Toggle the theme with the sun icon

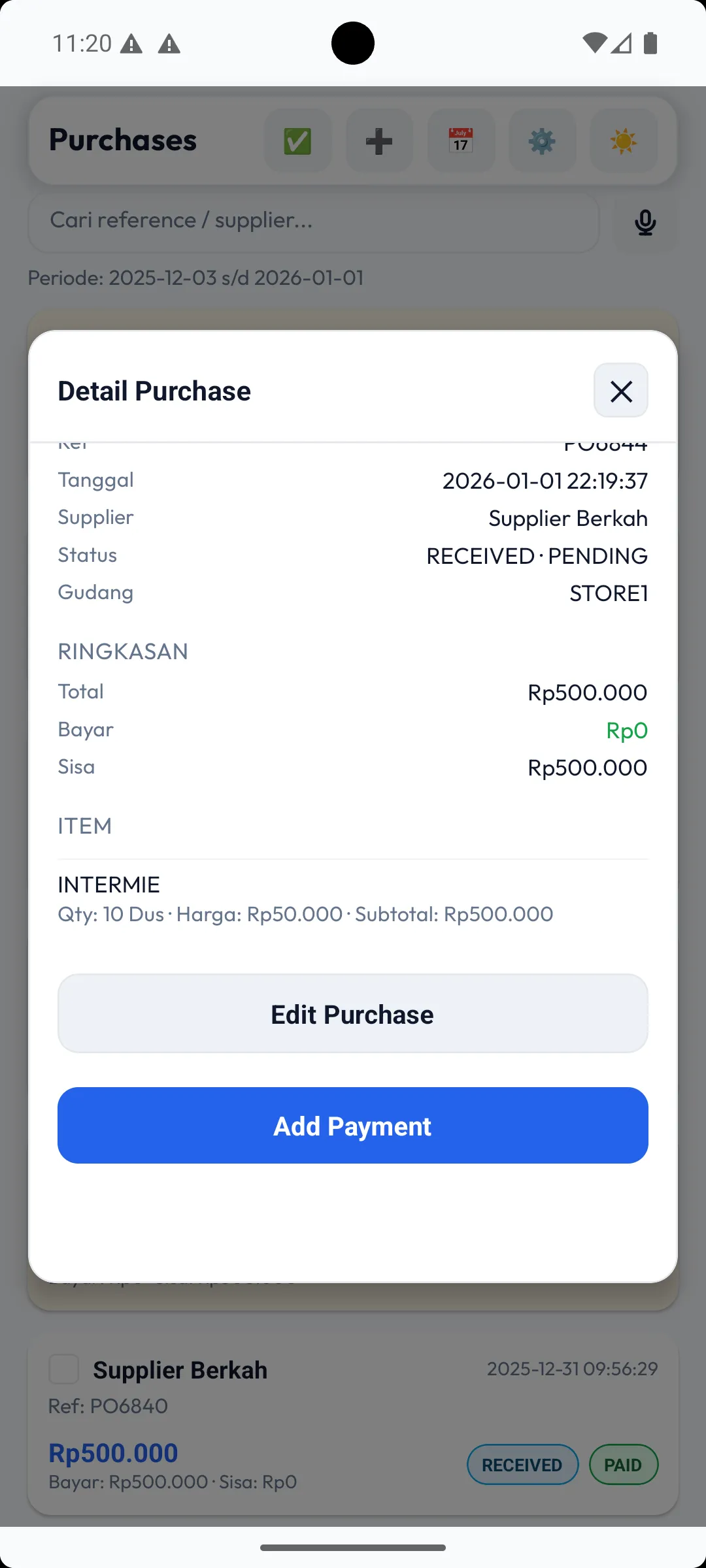(x=623, y=141)
